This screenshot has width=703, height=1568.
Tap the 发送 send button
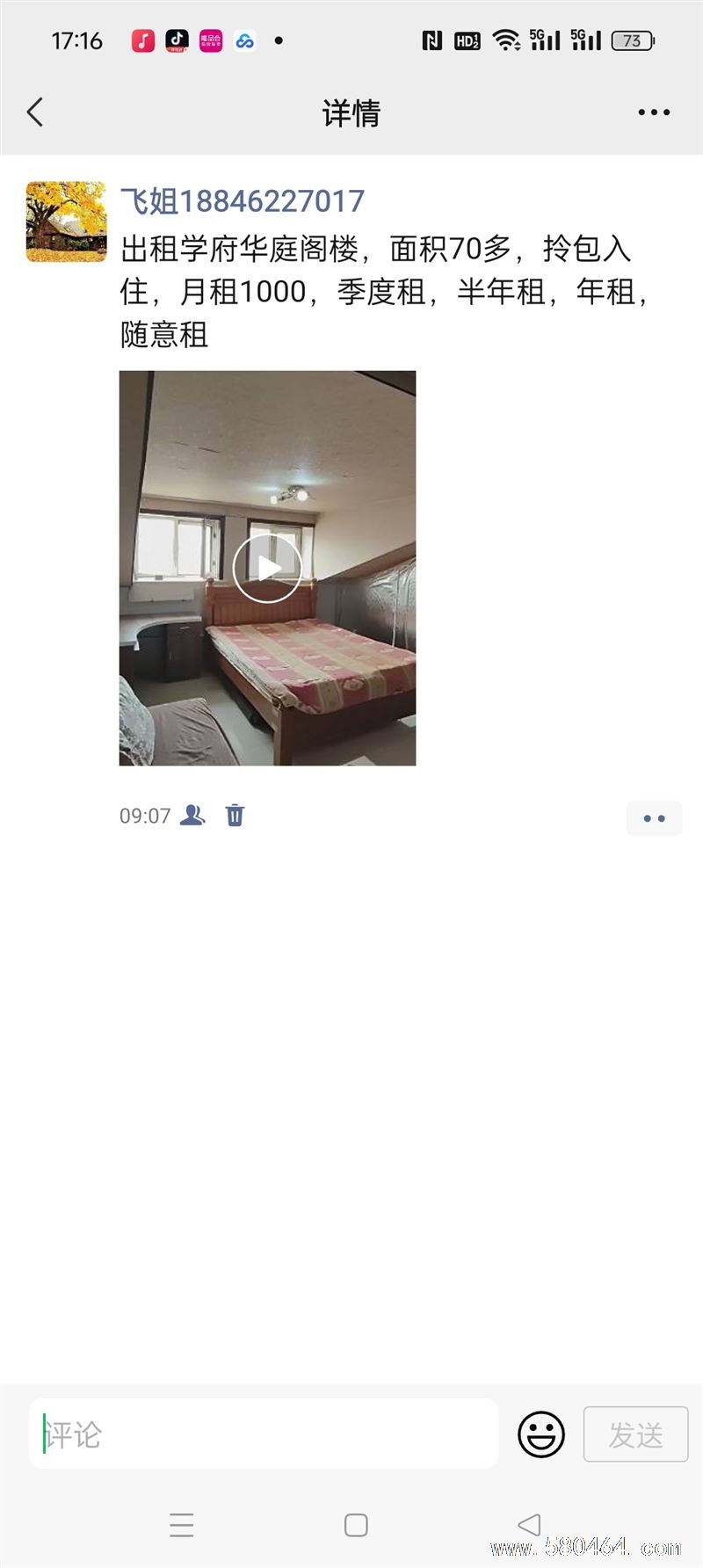coord(635,1434)
